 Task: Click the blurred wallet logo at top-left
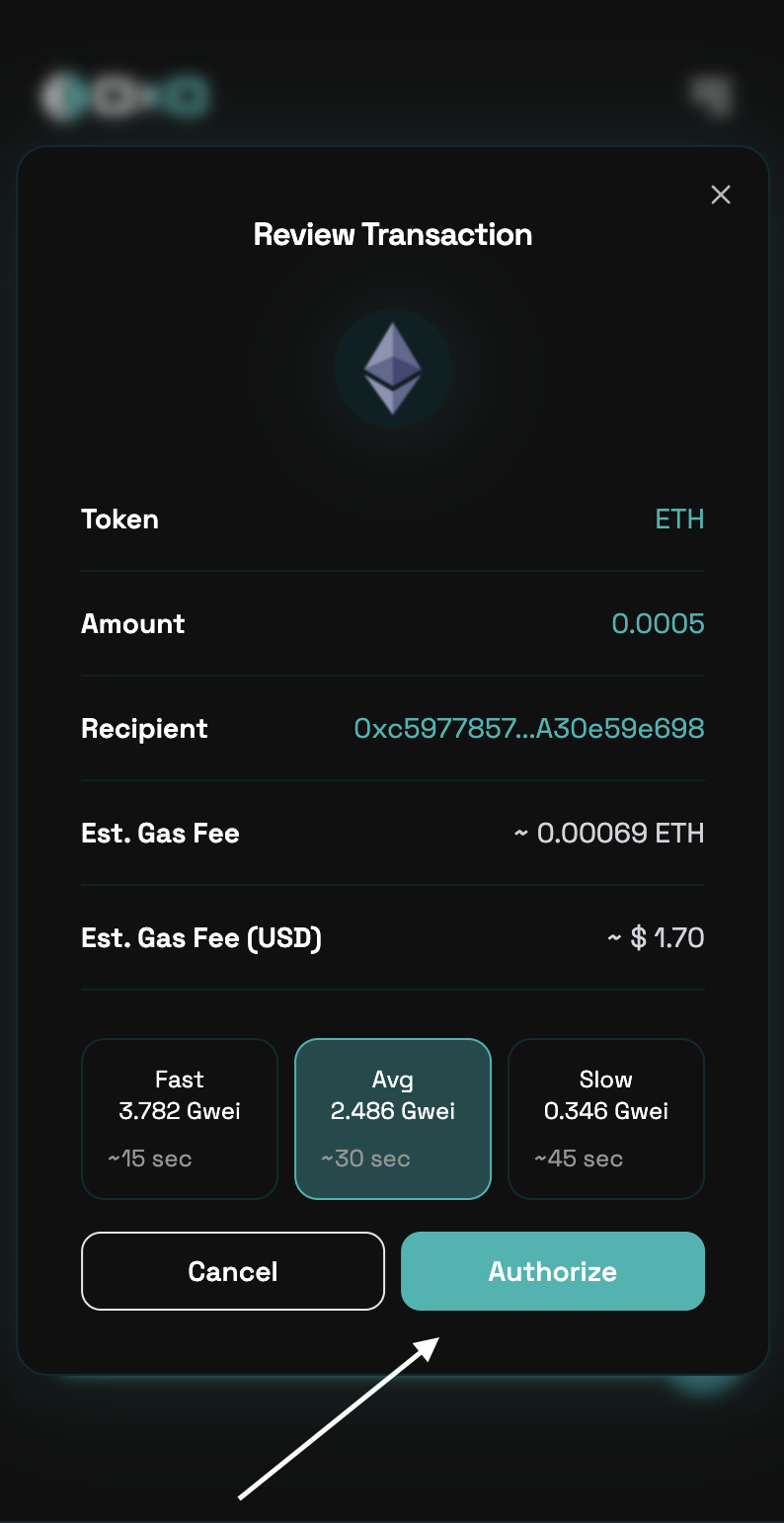click(121, 96)
